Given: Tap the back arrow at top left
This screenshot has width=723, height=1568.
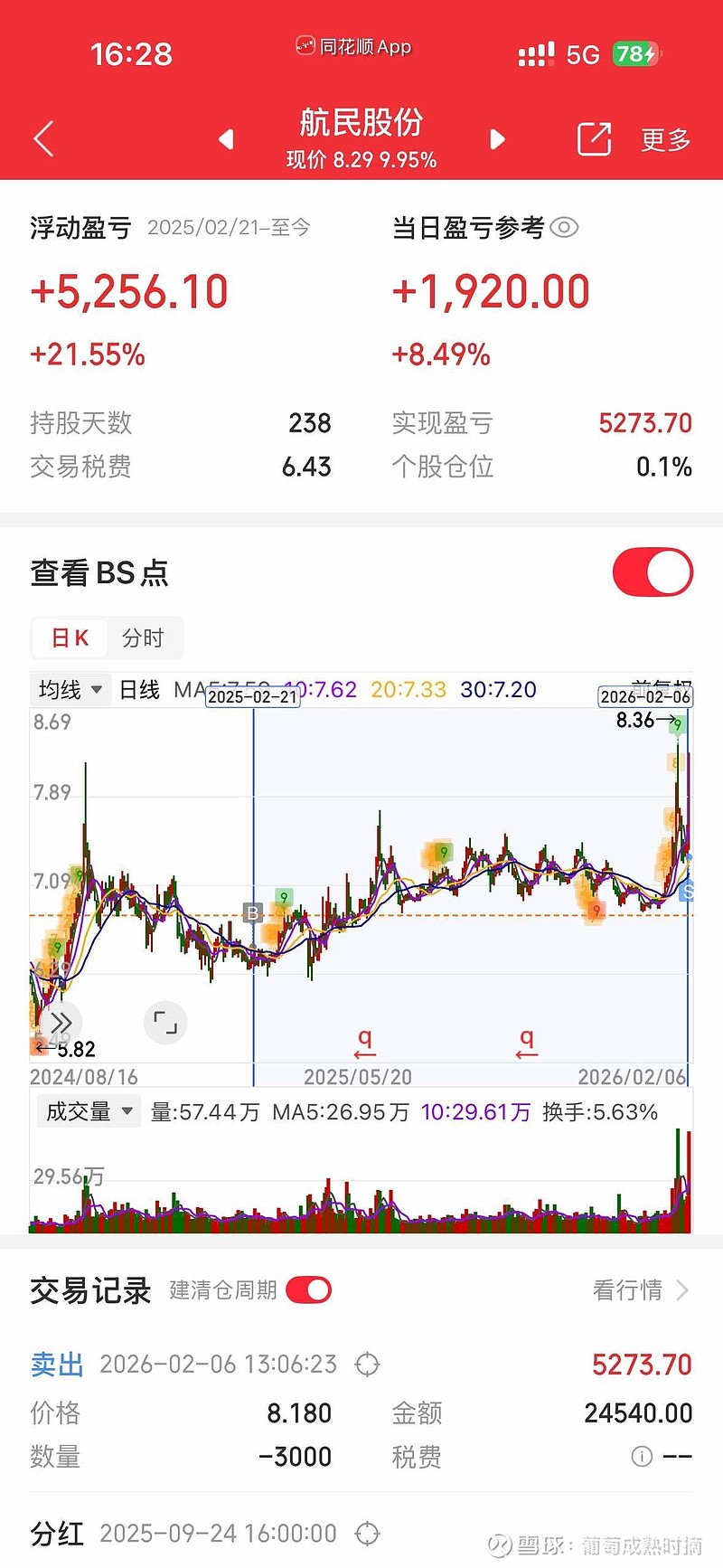Looking at the screenshot, I should point(42,137).
